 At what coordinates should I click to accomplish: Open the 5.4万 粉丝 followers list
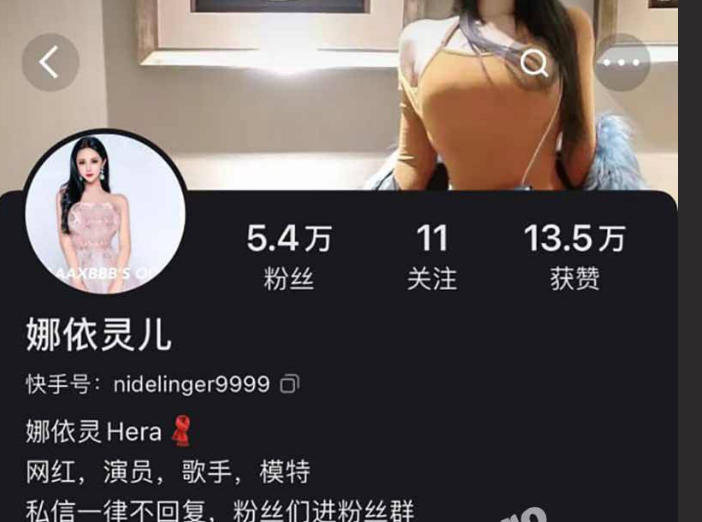[x=289, y=256]
